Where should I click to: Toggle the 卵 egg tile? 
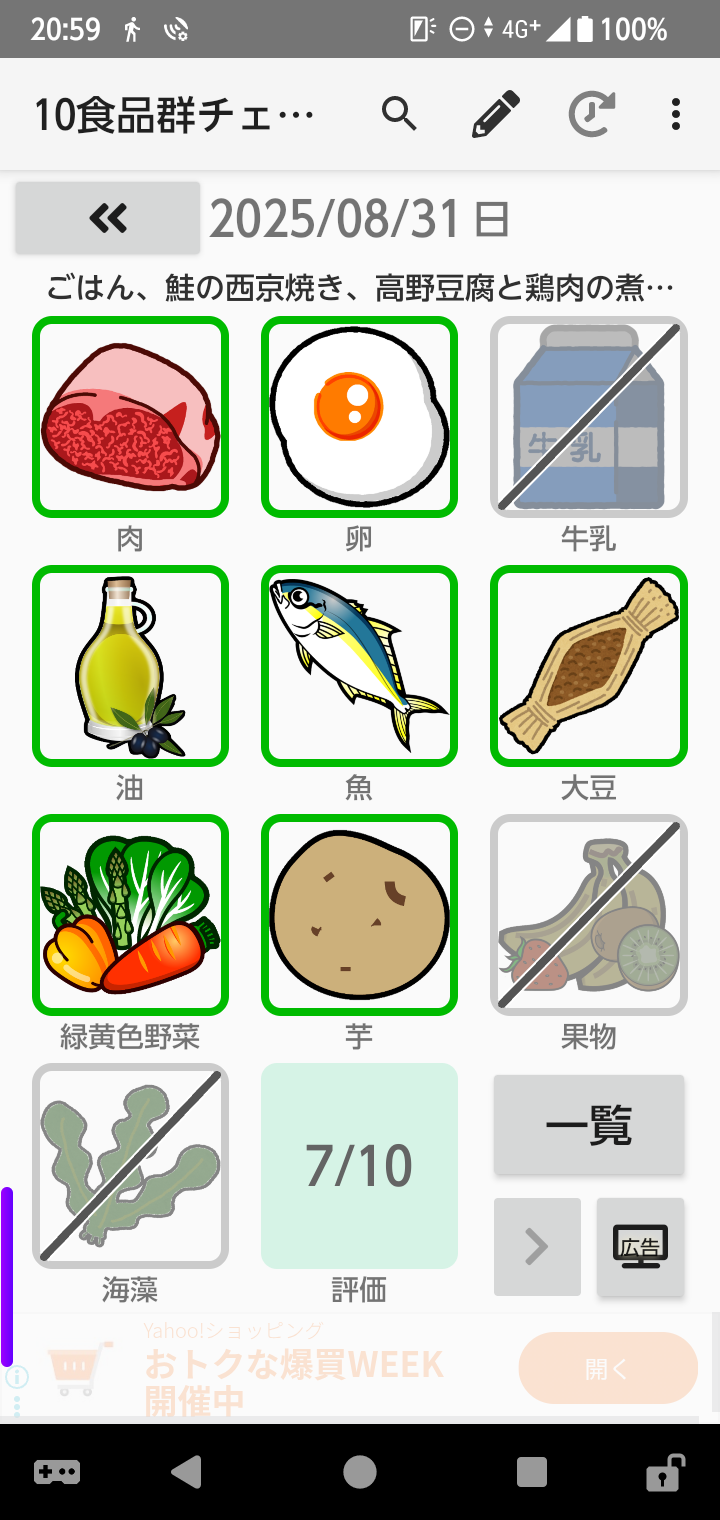pos(359,417)
